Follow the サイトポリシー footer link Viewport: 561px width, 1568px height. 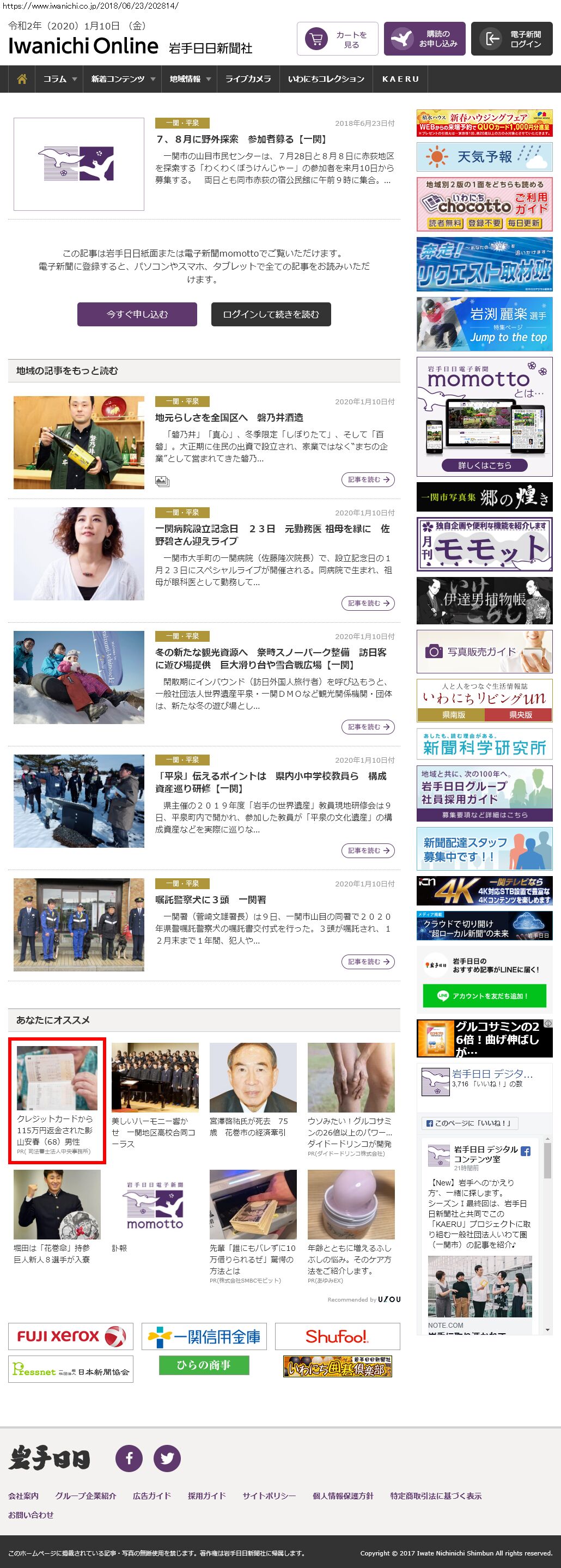point(269,1496)
